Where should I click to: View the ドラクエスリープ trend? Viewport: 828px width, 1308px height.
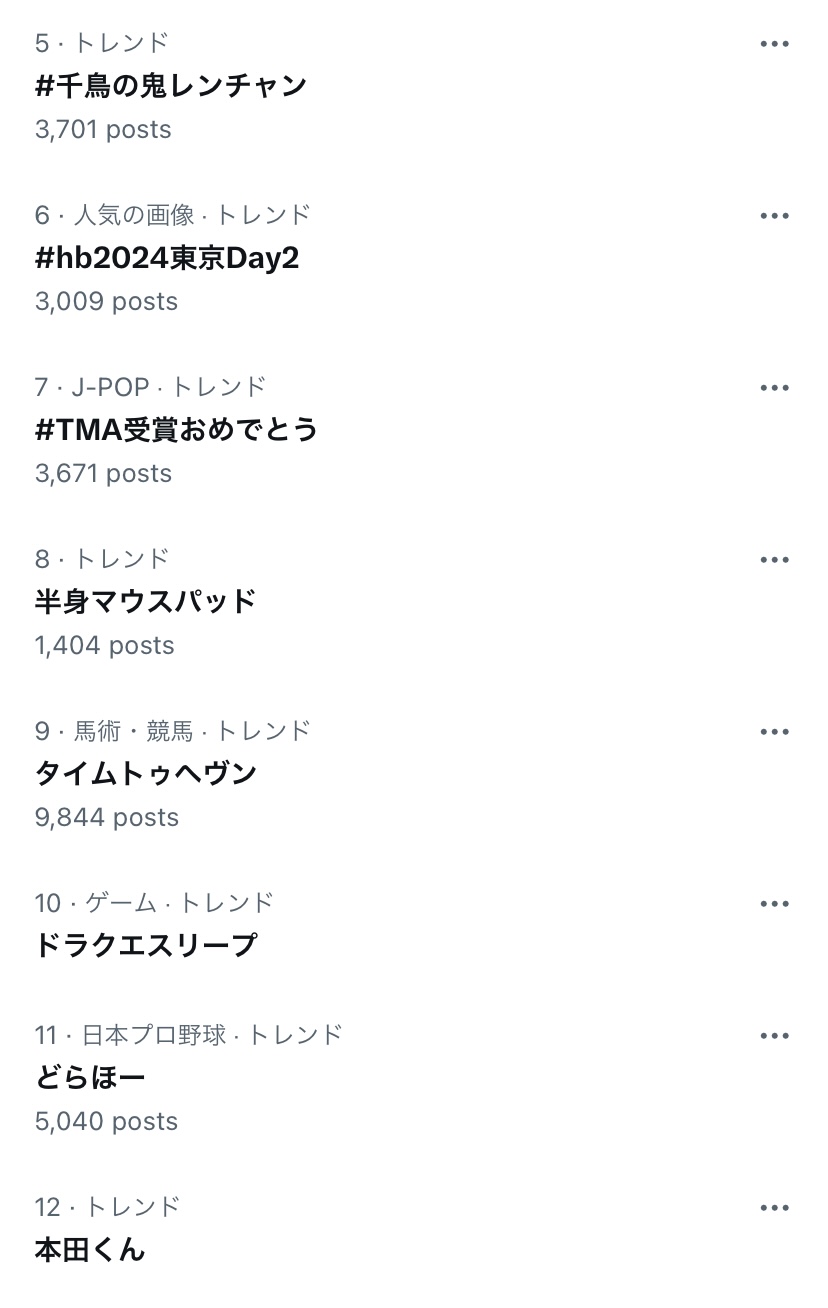tap(146, 946)
